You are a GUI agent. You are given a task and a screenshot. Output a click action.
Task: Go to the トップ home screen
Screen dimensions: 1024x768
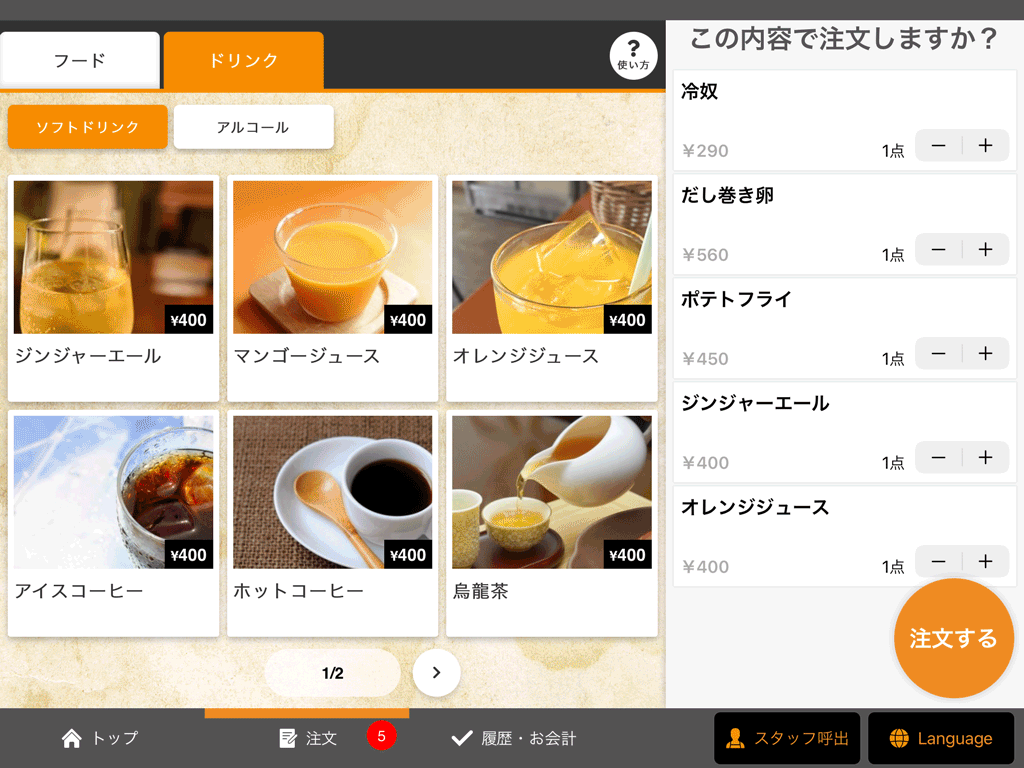pyautogui.click(x=100, y=738)
